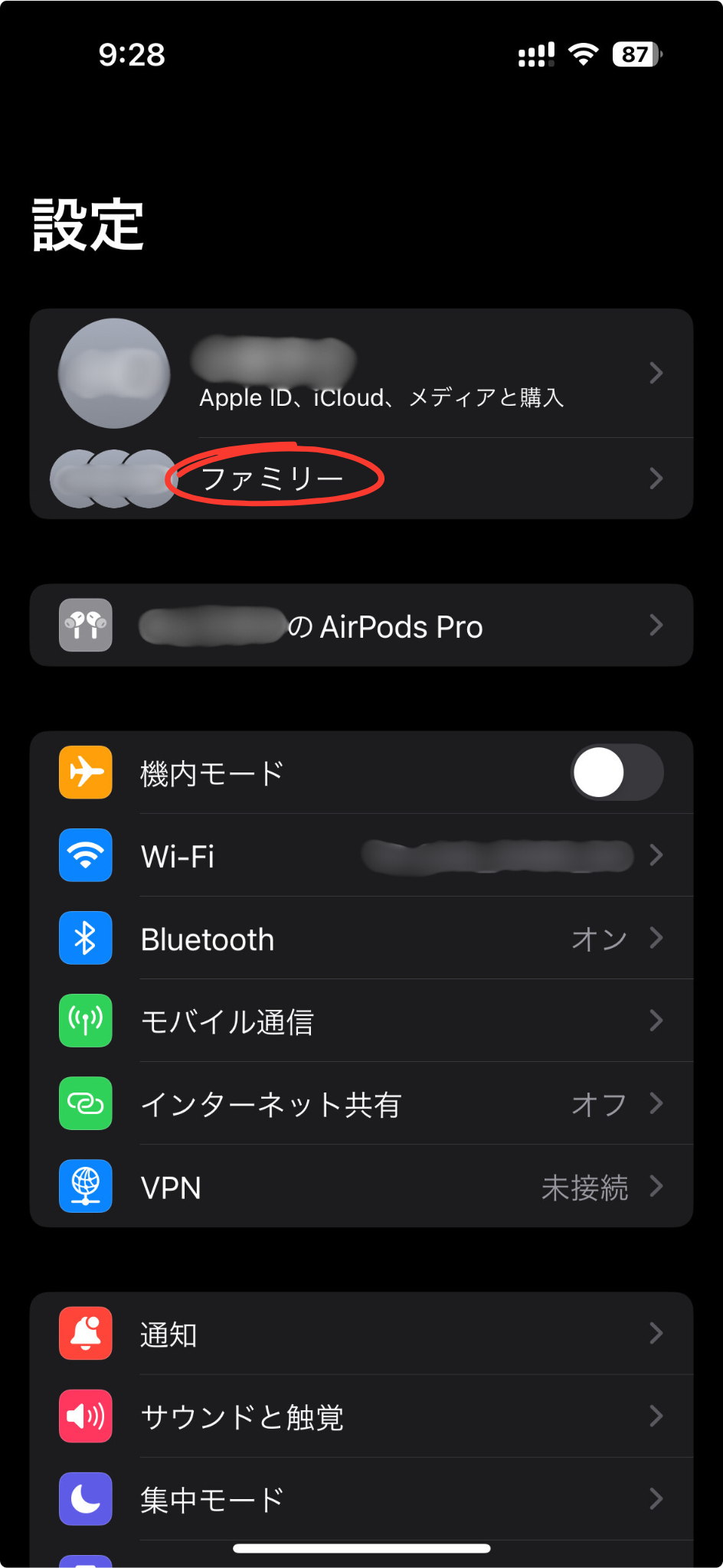The width and height of the screenshot is (723, 1568).
Task: Tap the red 通知 bell icon
Action: coord(85,1333)
